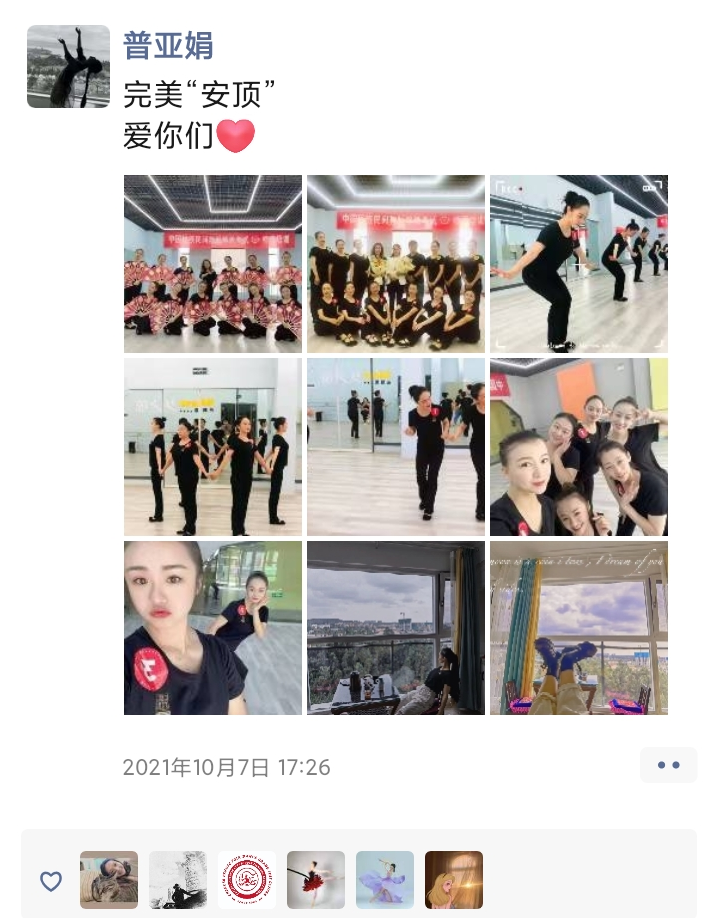Screen dimensions: 704x918
Task: Open the liker with red-dress dancer avatar
Action: pyautogui.click(x=316, y=880)
